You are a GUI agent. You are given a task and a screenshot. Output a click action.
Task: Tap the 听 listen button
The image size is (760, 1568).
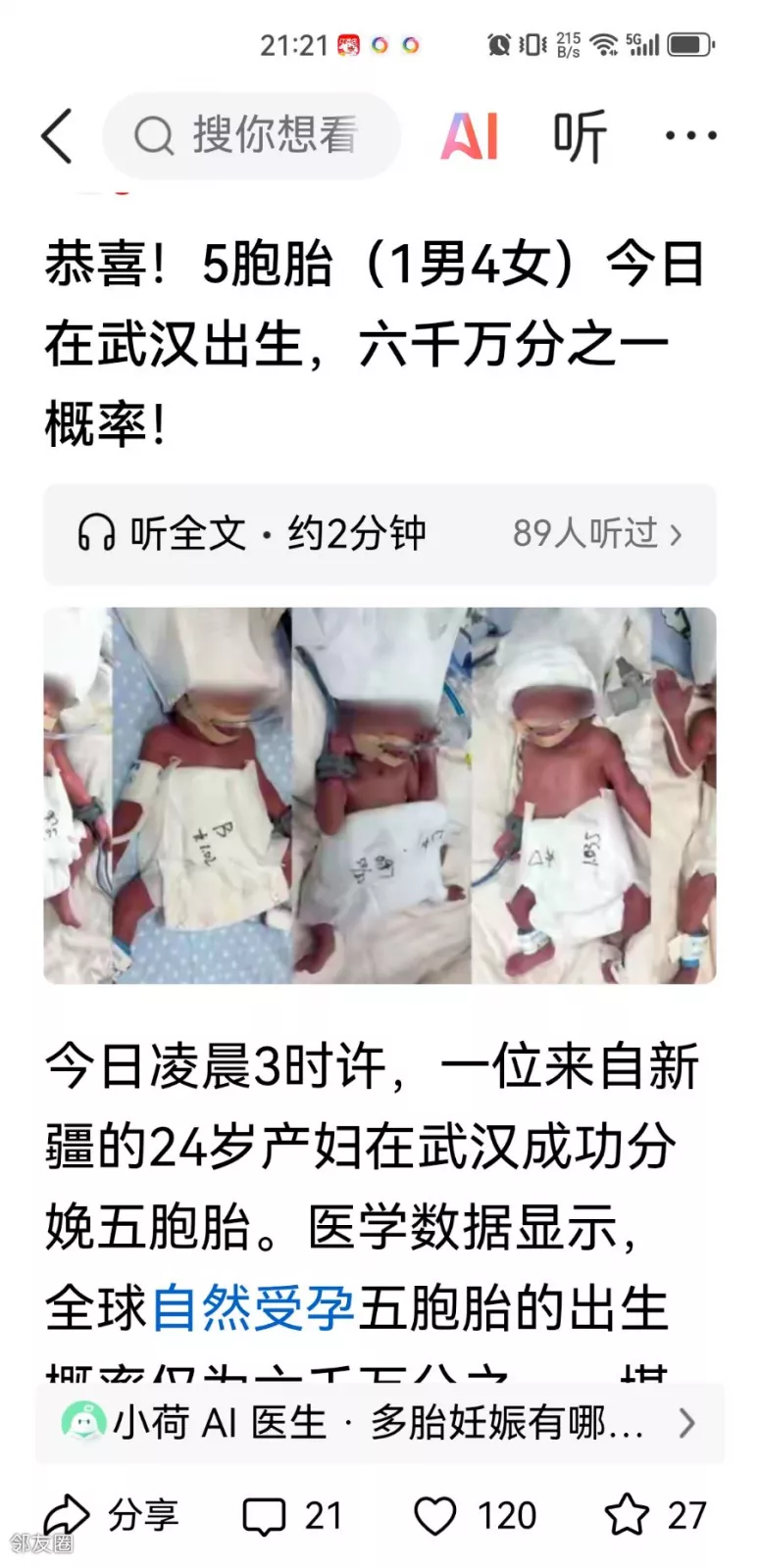580,135
